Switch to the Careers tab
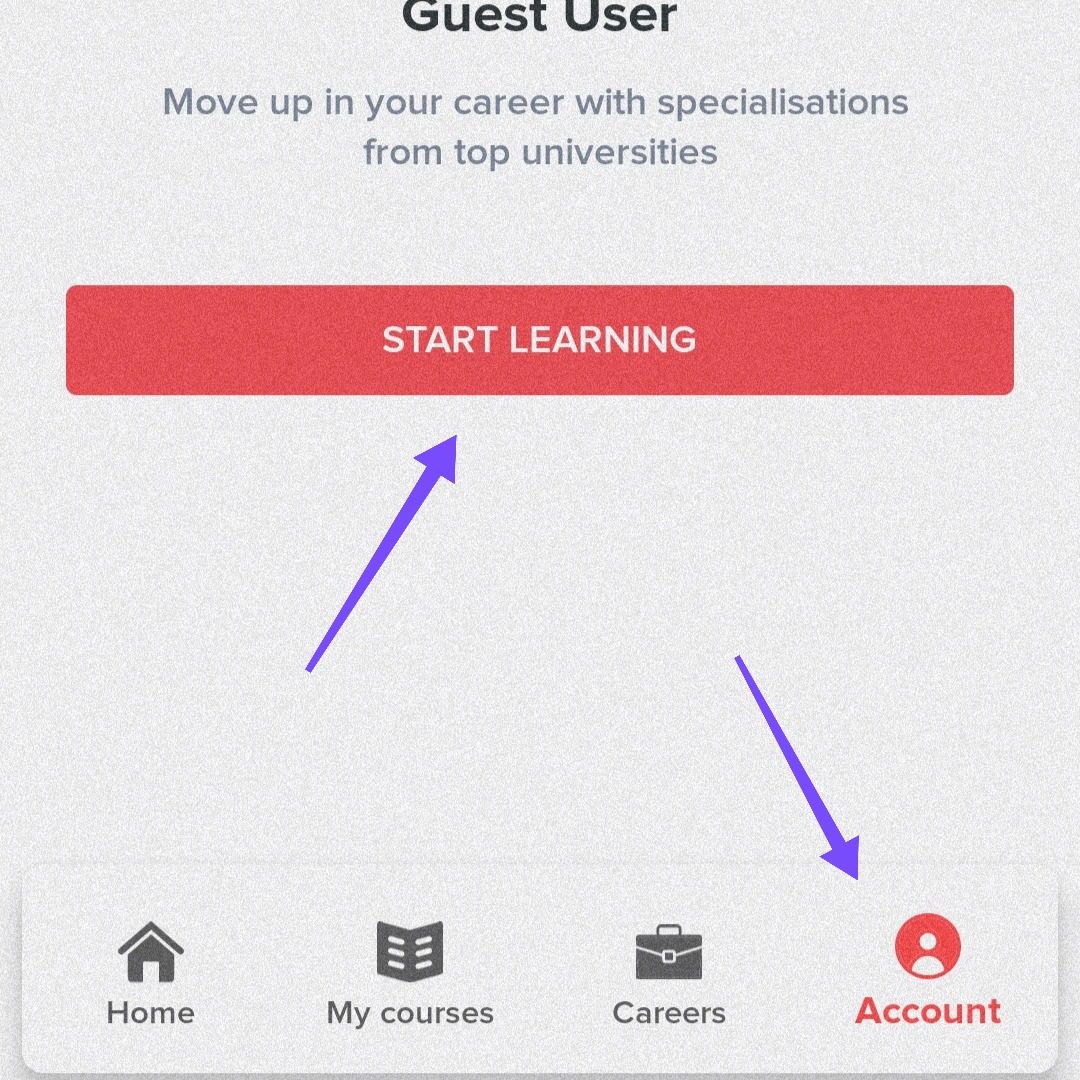The width and height of the screenshot is (1080, 1080). 669,972
